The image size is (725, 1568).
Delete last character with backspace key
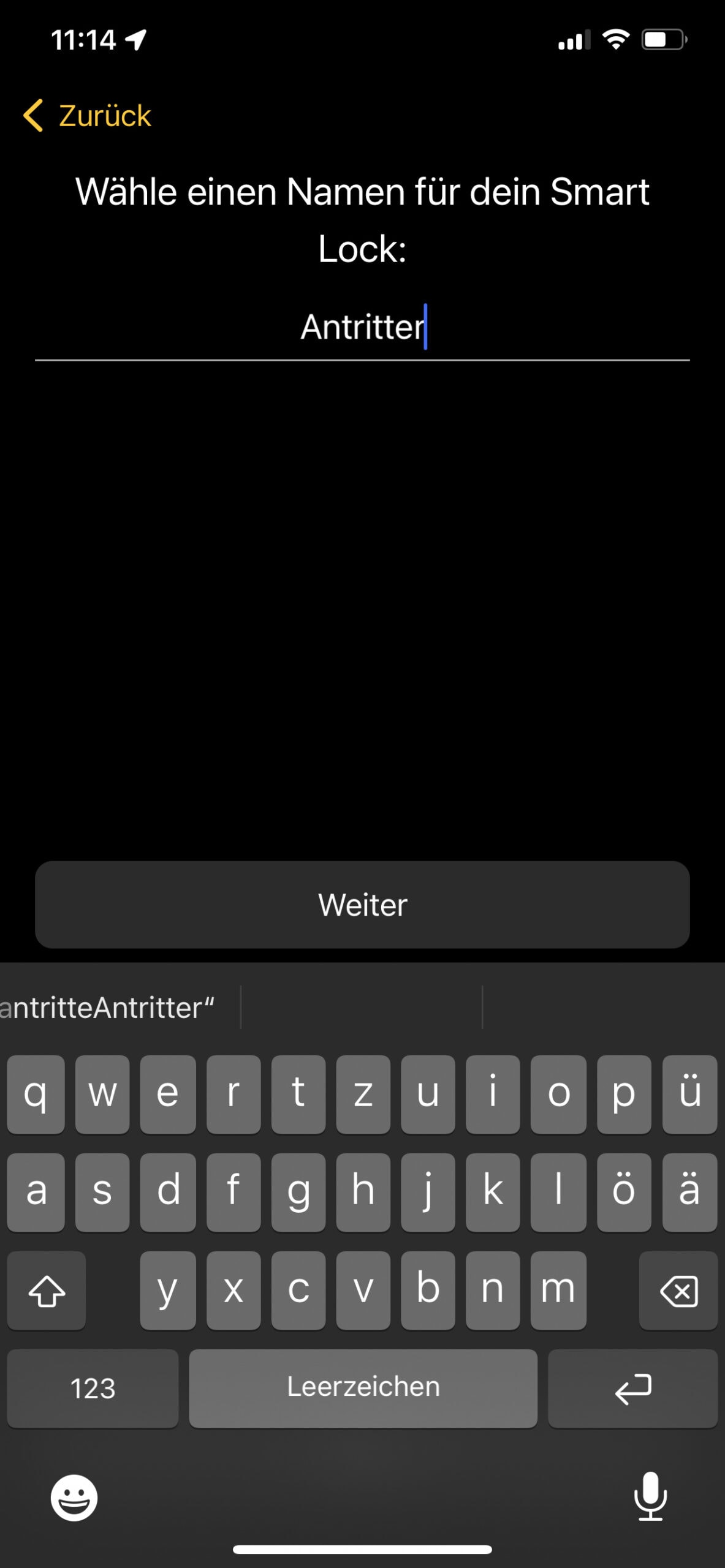678,1291
